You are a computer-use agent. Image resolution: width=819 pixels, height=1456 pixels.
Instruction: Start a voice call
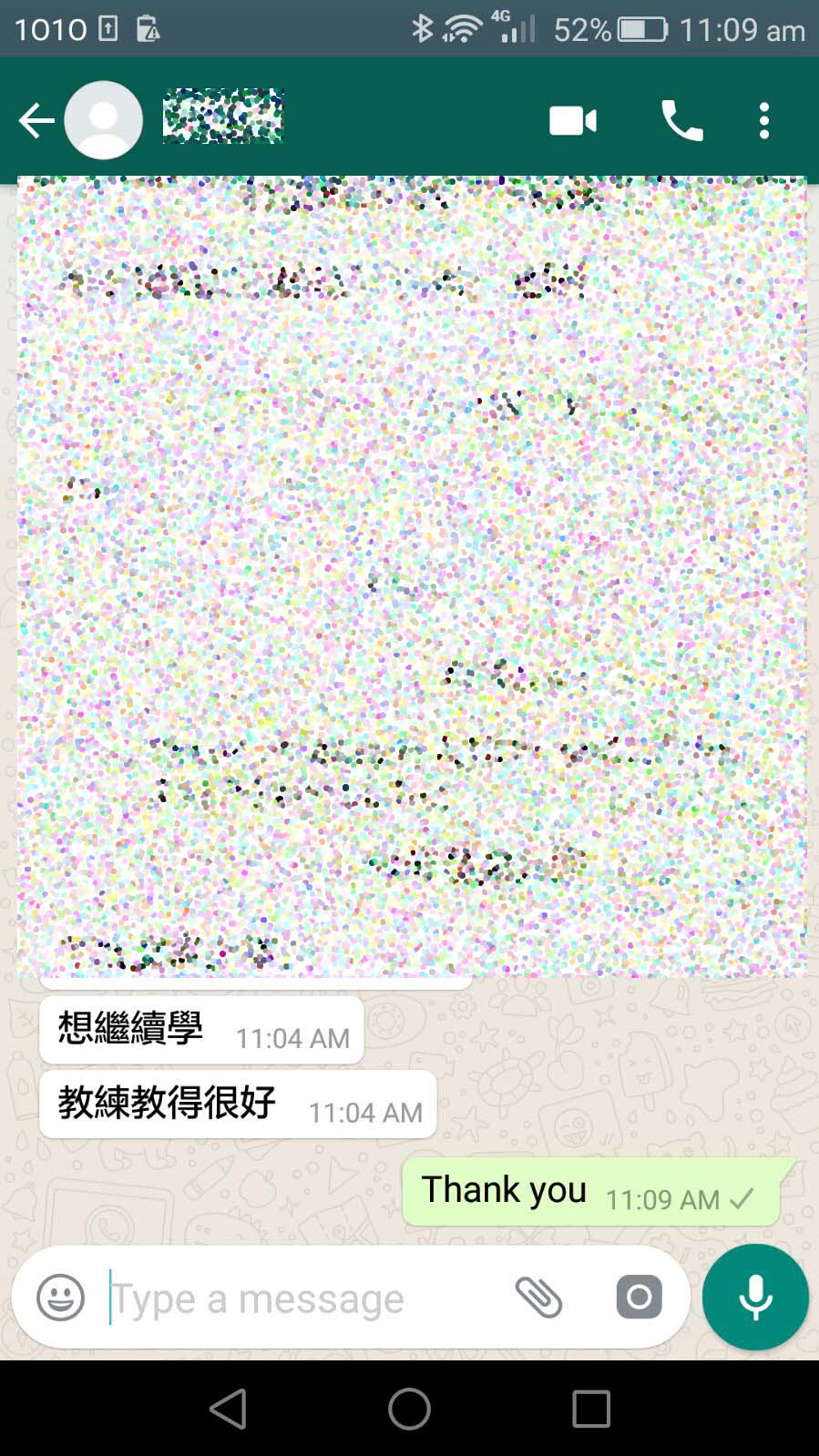pos(681,120)
